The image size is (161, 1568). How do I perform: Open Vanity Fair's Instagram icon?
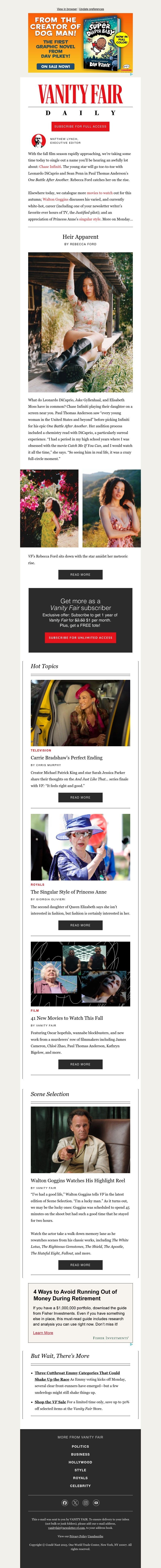point(86,1503)
